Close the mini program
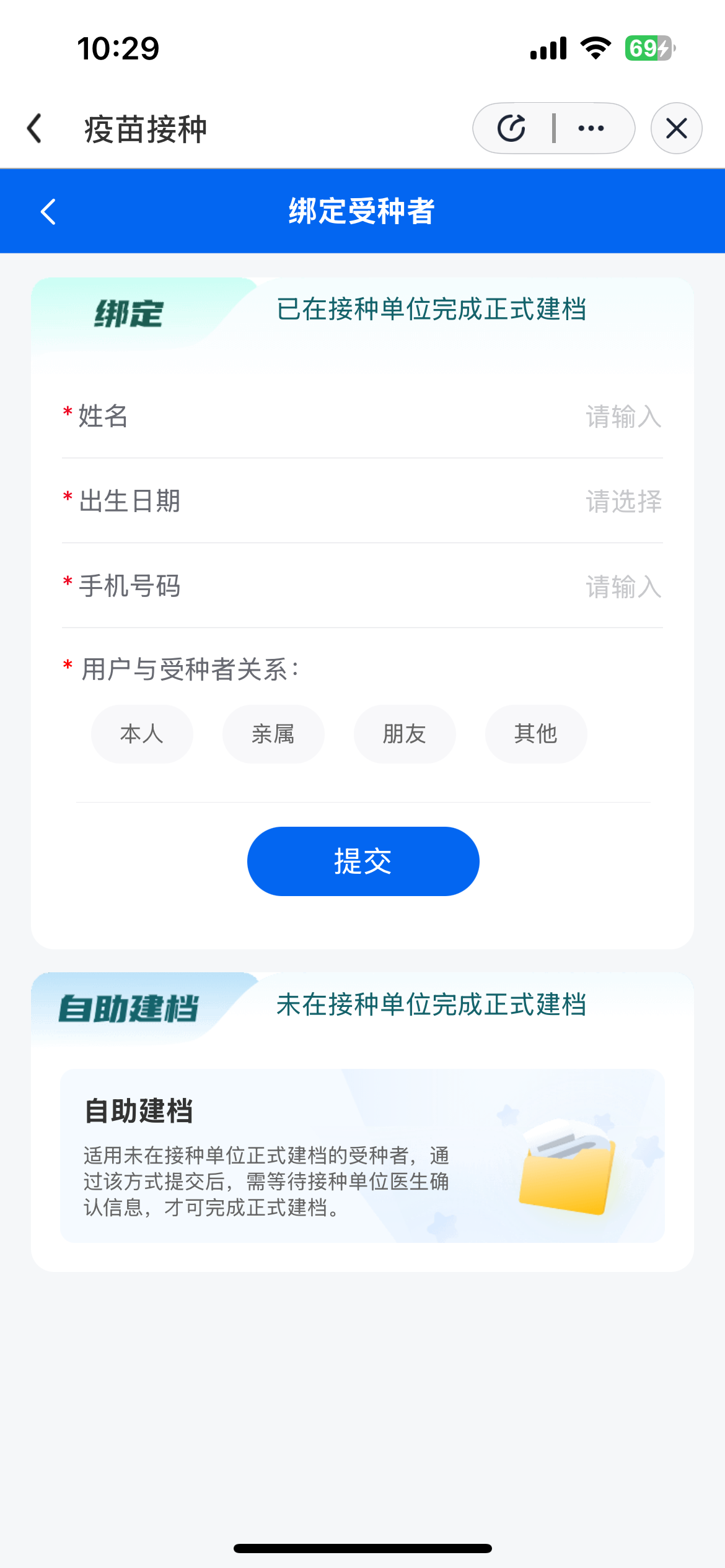Screen dimensions: 725x1568 coord(676,129)
